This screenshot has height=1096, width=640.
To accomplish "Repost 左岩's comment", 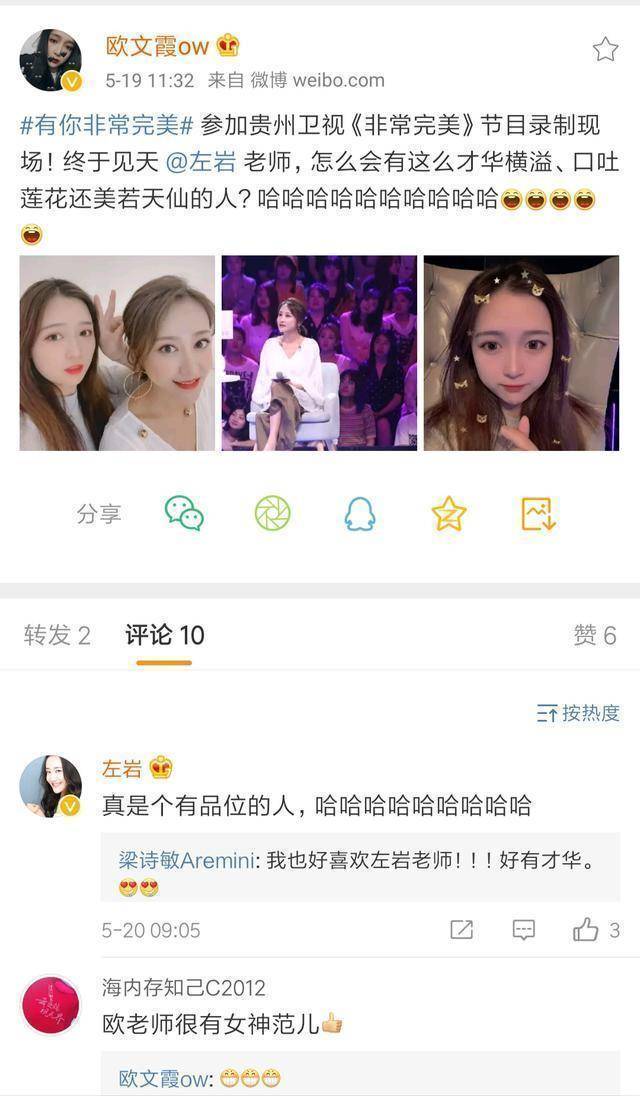I will (461, 930).
